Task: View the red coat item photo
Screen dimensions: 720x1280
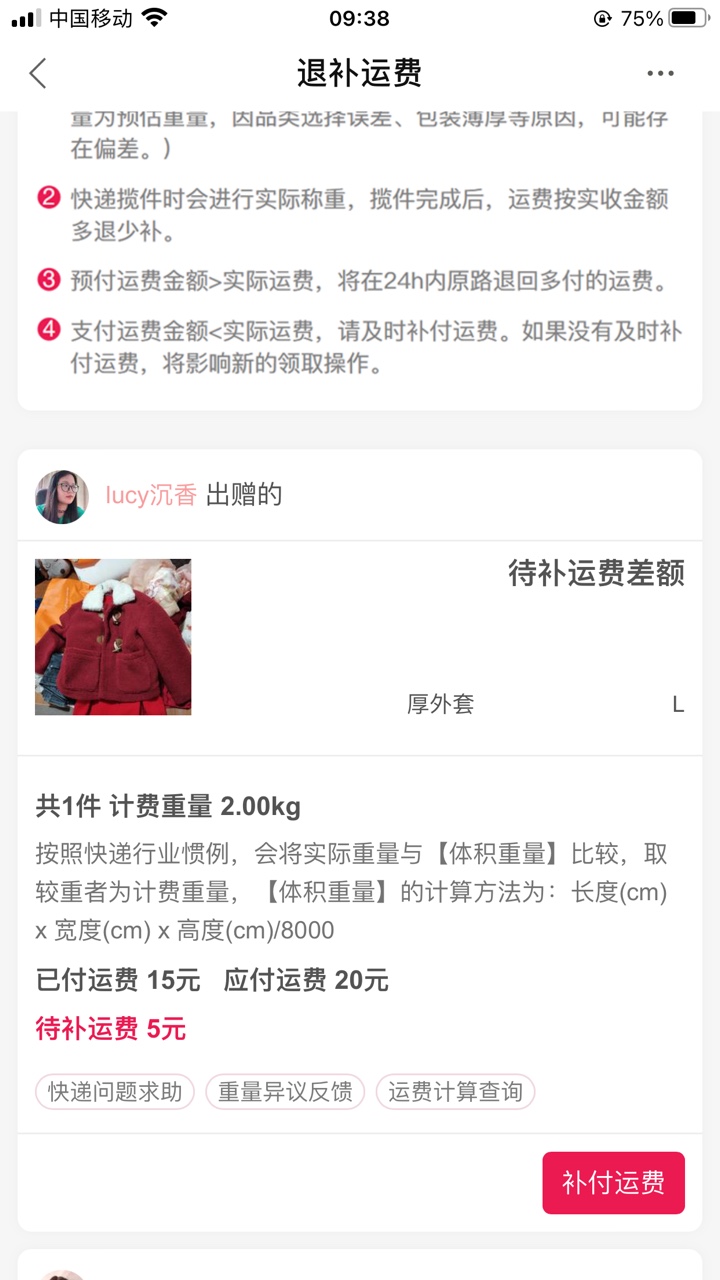Action: (x=113, y=637)
